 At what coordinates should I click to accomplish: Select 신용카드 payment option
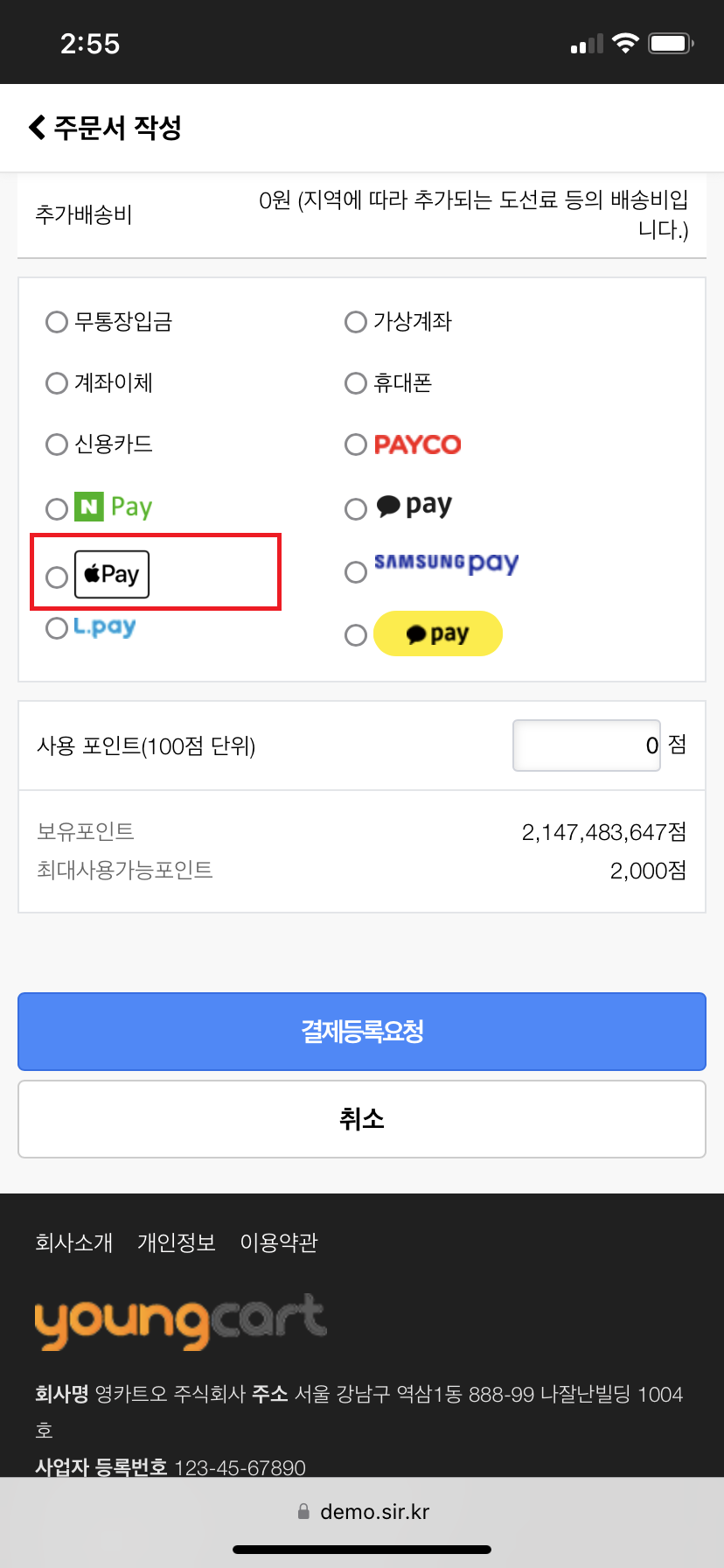57,444
